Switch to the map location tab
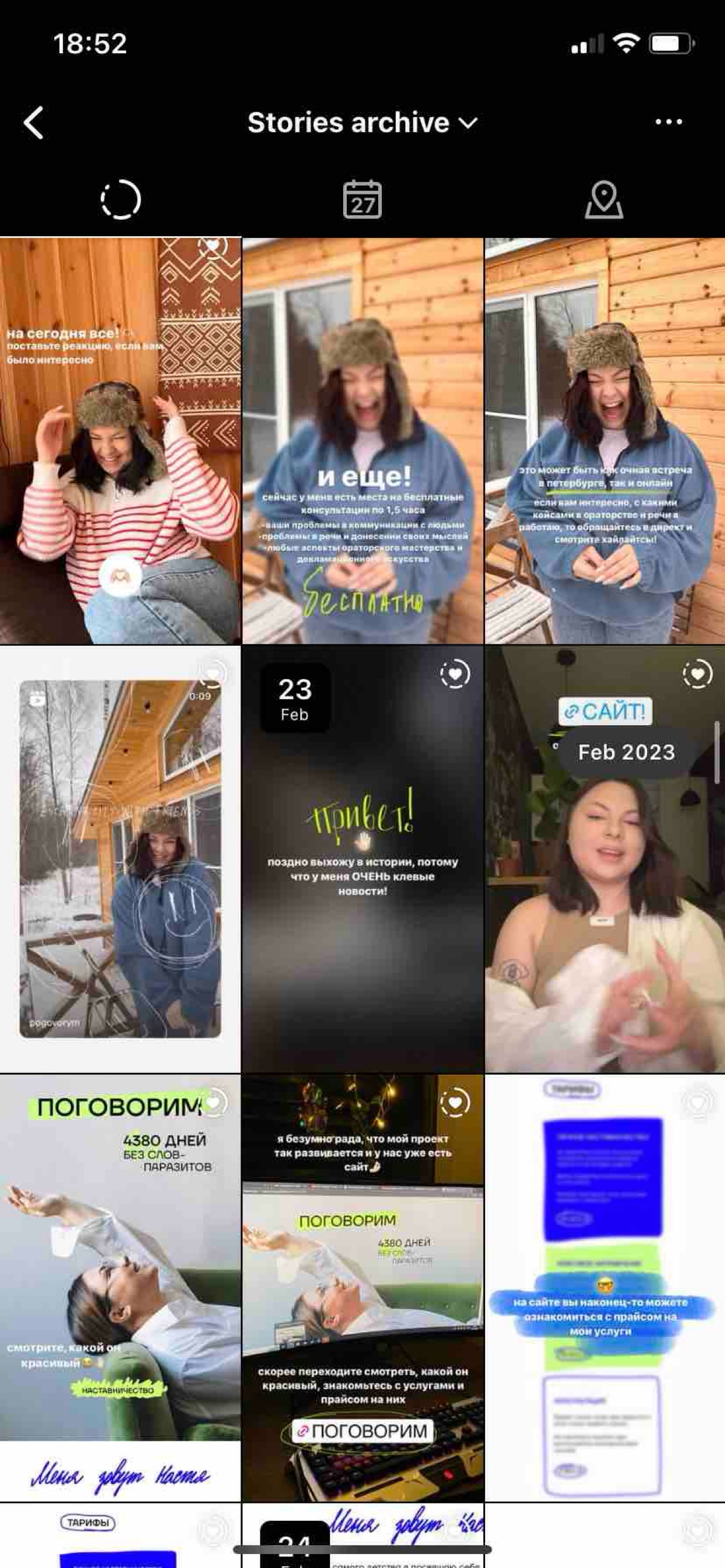725x1568 pixels. [603, 199]
